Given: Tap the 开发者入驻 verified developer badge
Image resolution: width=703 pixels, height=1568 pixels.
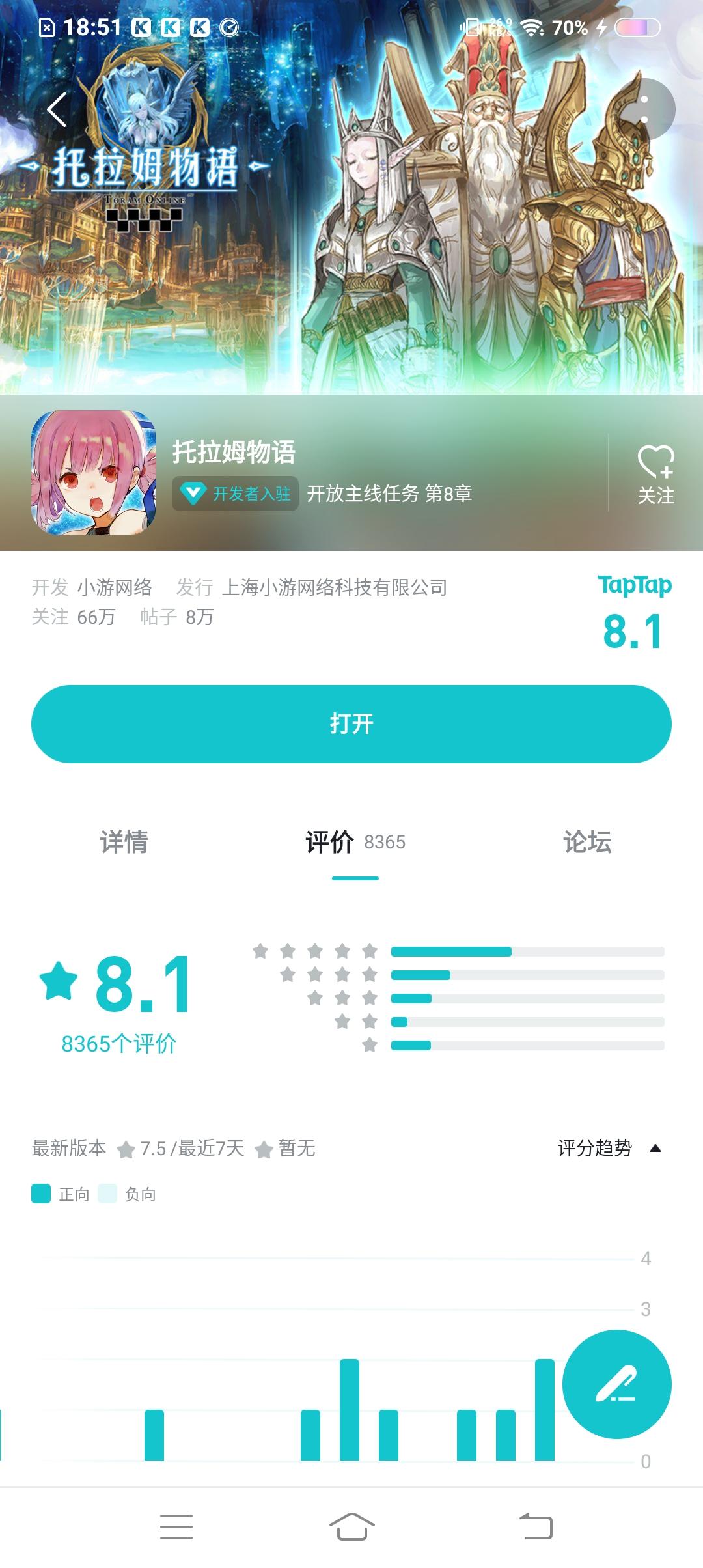Looking at the screenshot, I should coord(235,494).
